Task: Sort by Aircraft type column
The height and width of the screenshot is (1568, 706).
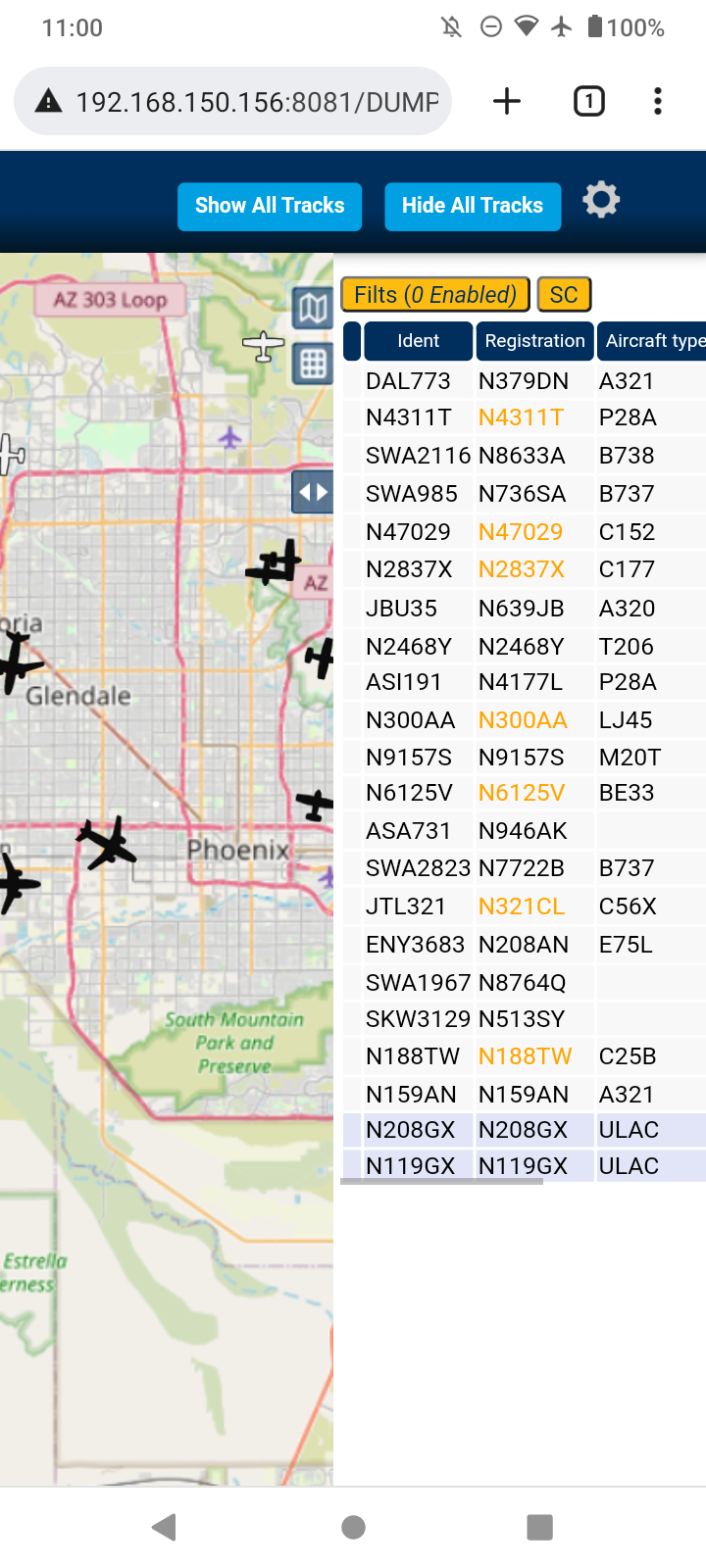Action: click(x=652, y=341)
